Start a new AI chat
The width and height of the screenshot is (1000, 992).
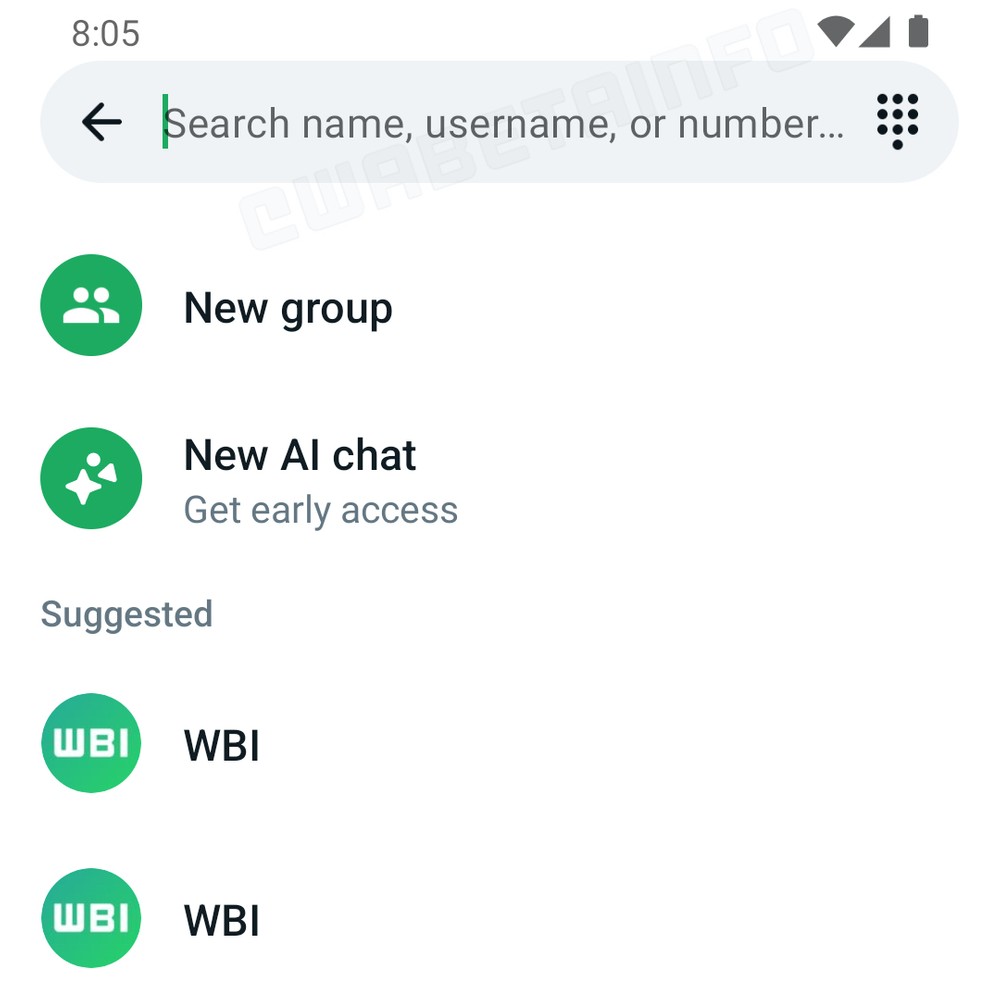pyautogui.click(x=300, y=480)
